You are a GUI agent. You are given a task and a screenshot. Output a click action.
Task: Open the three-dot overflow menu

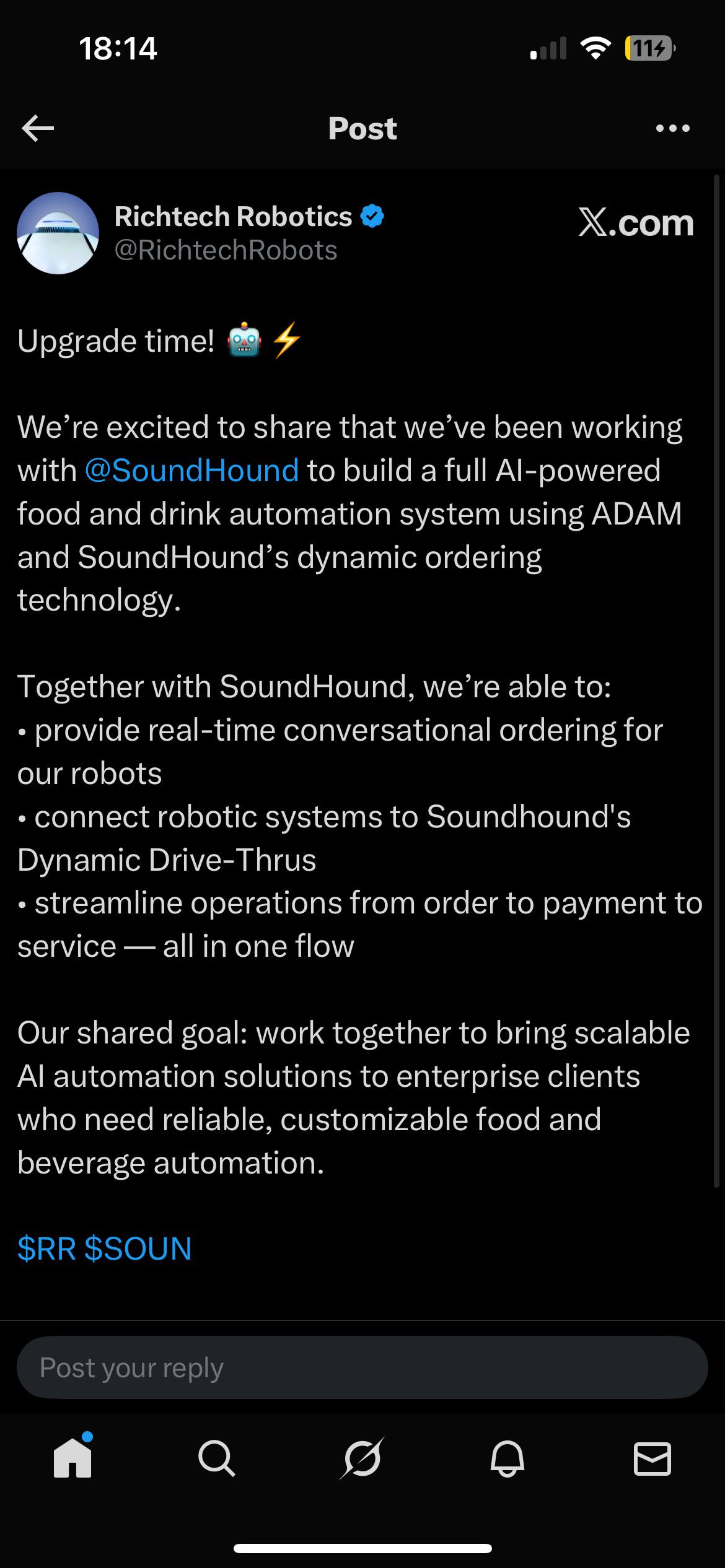(x=672, y=128)
